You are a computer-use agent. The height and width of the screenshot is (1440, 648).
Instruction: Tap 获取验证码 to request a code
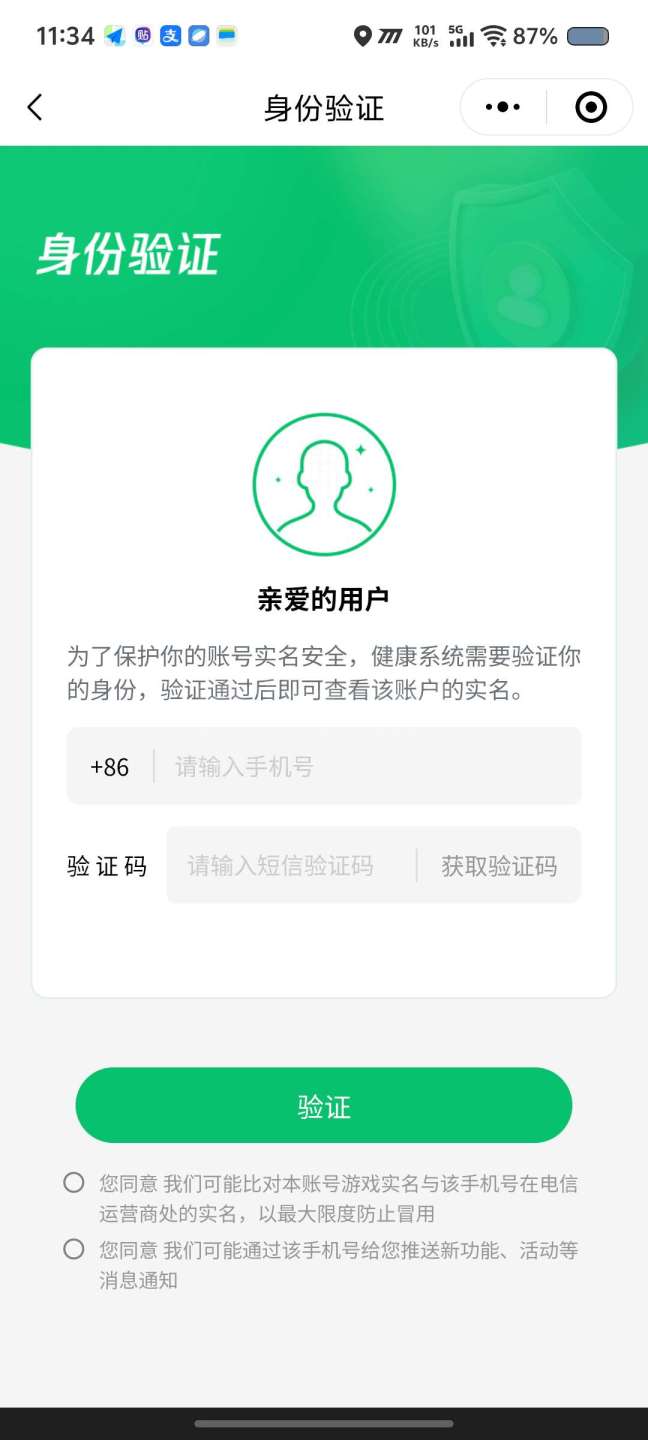[x=499, y=866]
